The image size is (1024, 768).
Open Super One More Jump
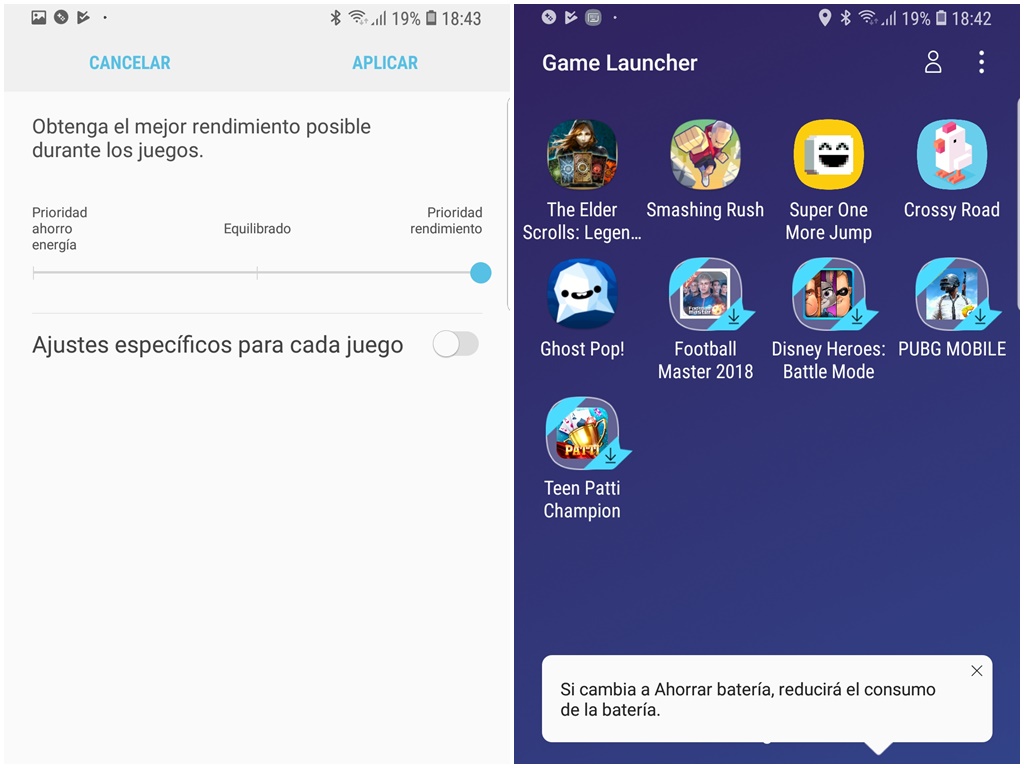tap(828, 154)
